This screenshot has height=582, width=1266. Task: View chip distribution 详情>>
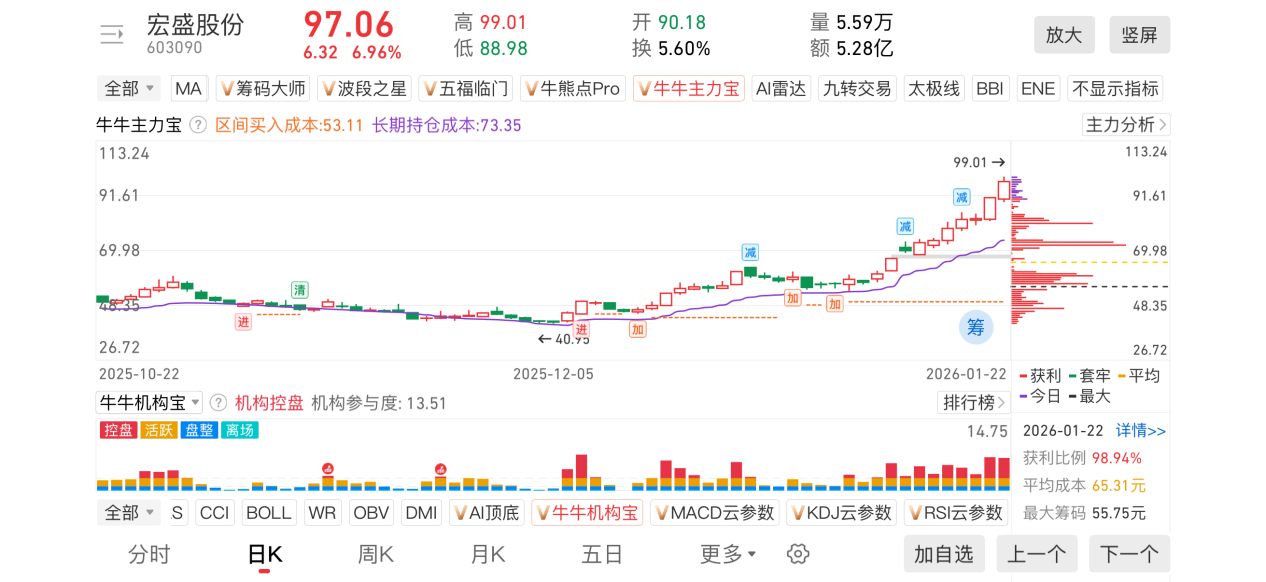pyautogui.click(x=1141, y=431)
